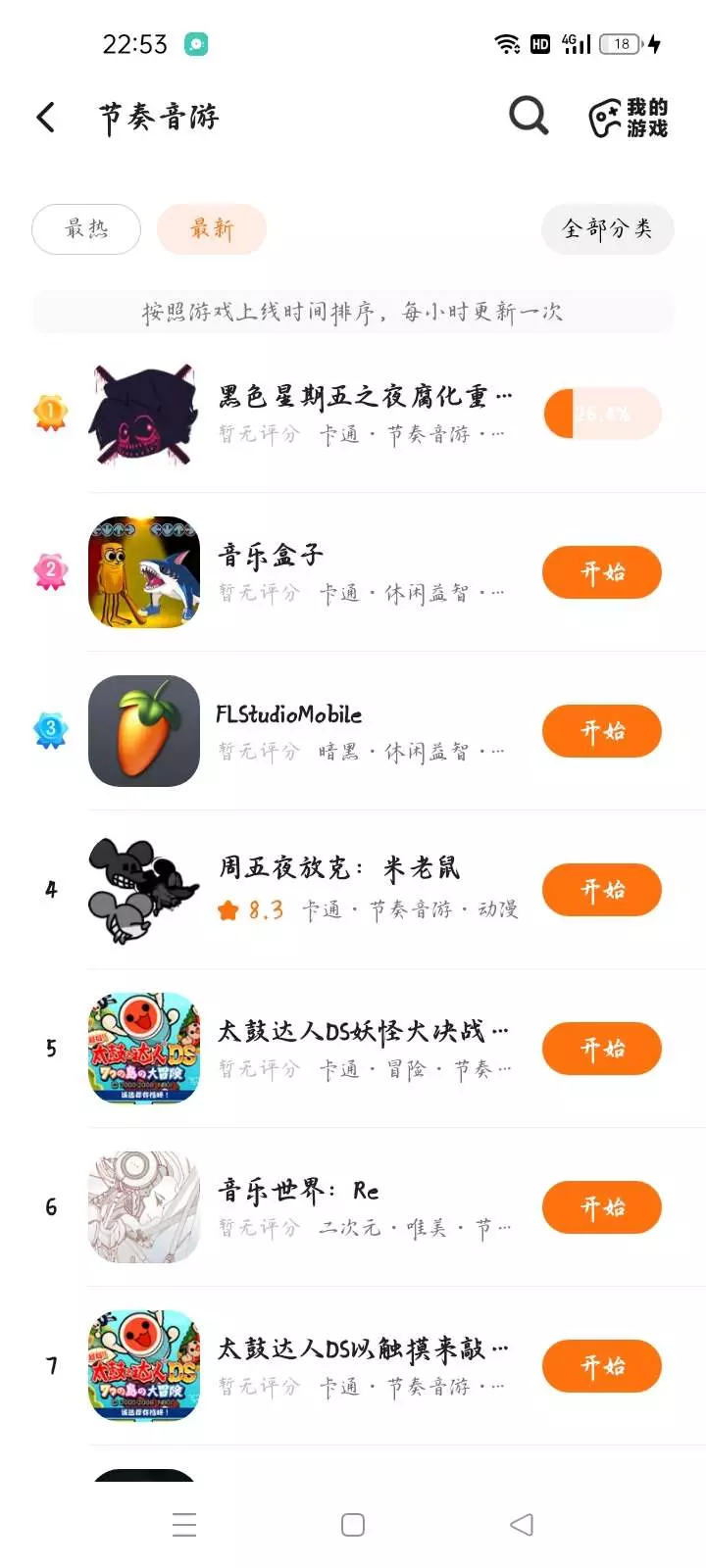Viewport: 706px width, 1568px height.
Task: Start 音乐世界：Re
Action: [602, 1207]
